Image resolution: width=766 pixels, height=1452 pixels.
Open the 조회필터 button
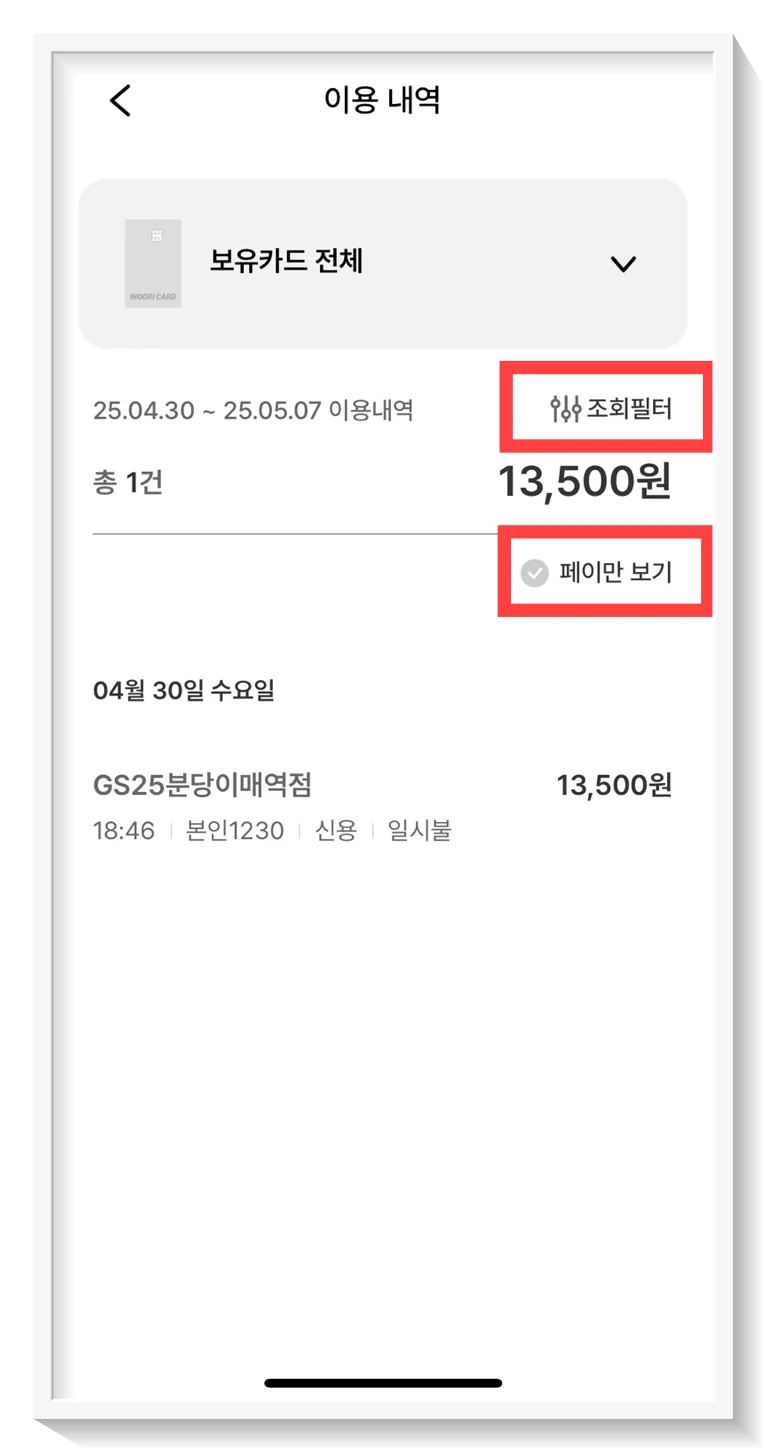tap(605, 408)
